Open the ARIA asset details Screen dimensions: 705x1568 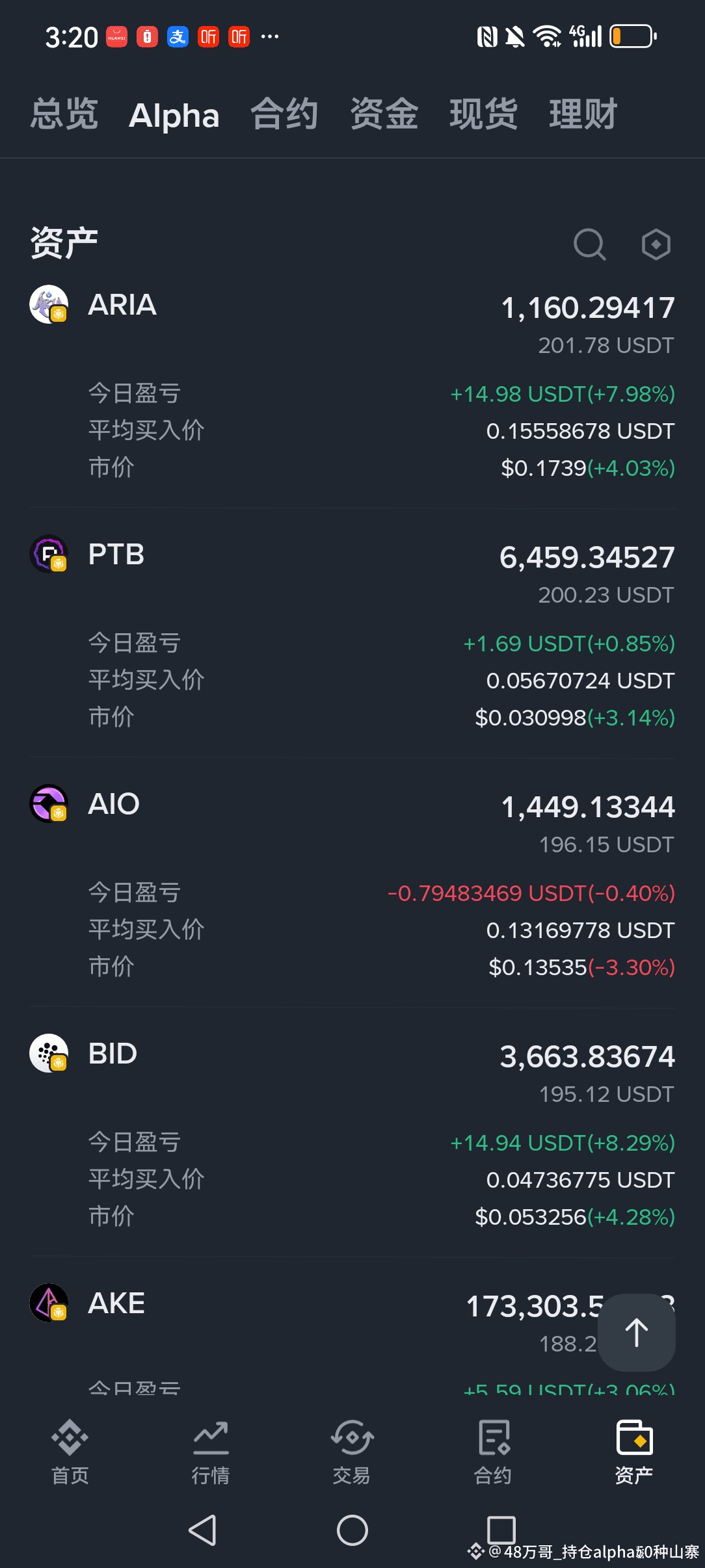click(122, 305)
